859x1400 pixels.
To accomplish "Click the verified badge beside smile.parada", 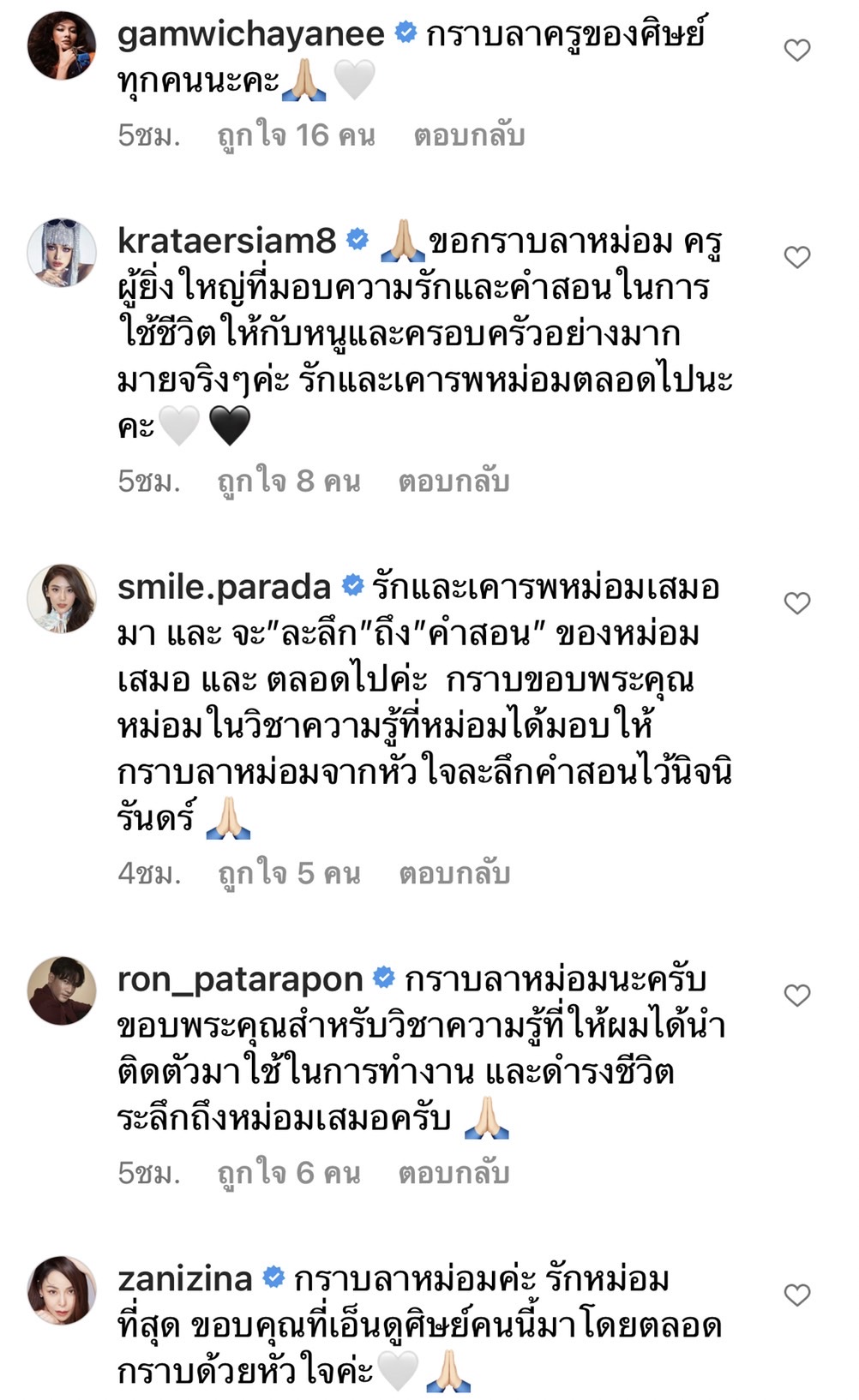I will click(350, 588).
